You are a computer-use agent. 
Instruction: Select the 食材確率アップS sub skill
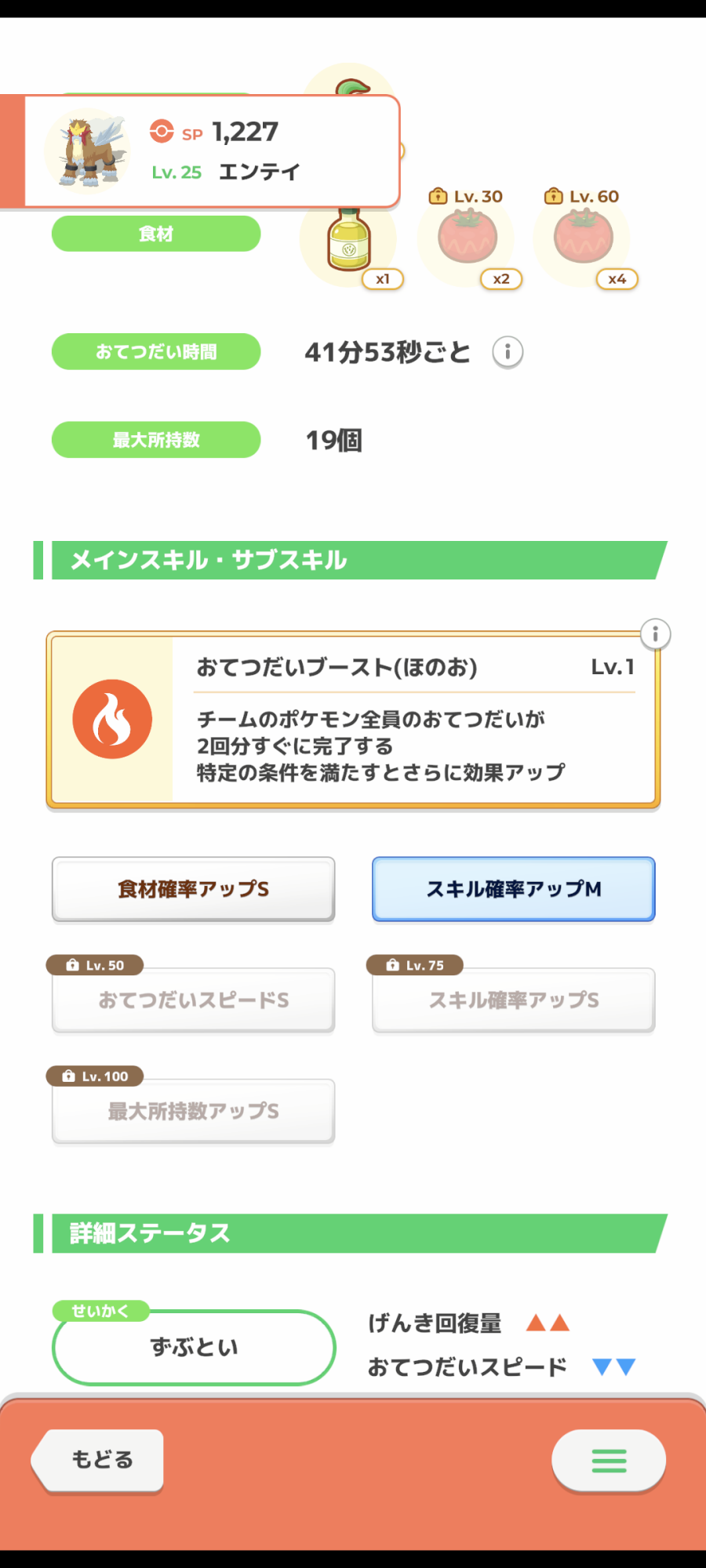(x=194, y=889)
